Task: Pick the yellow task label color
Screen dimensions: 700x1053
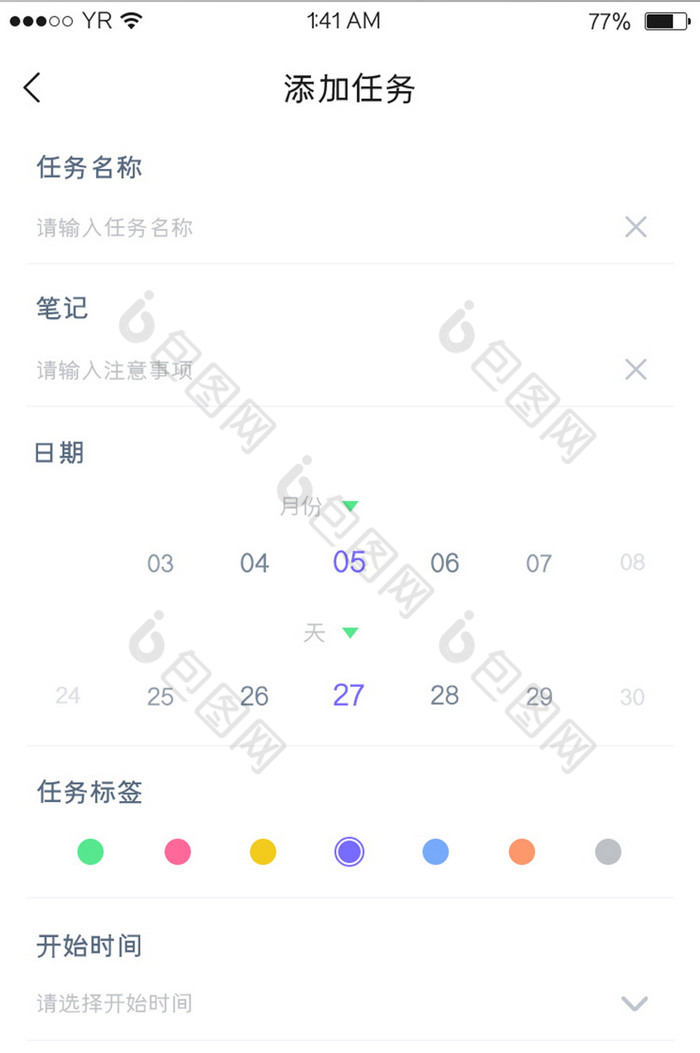Action: coord(263,852)
